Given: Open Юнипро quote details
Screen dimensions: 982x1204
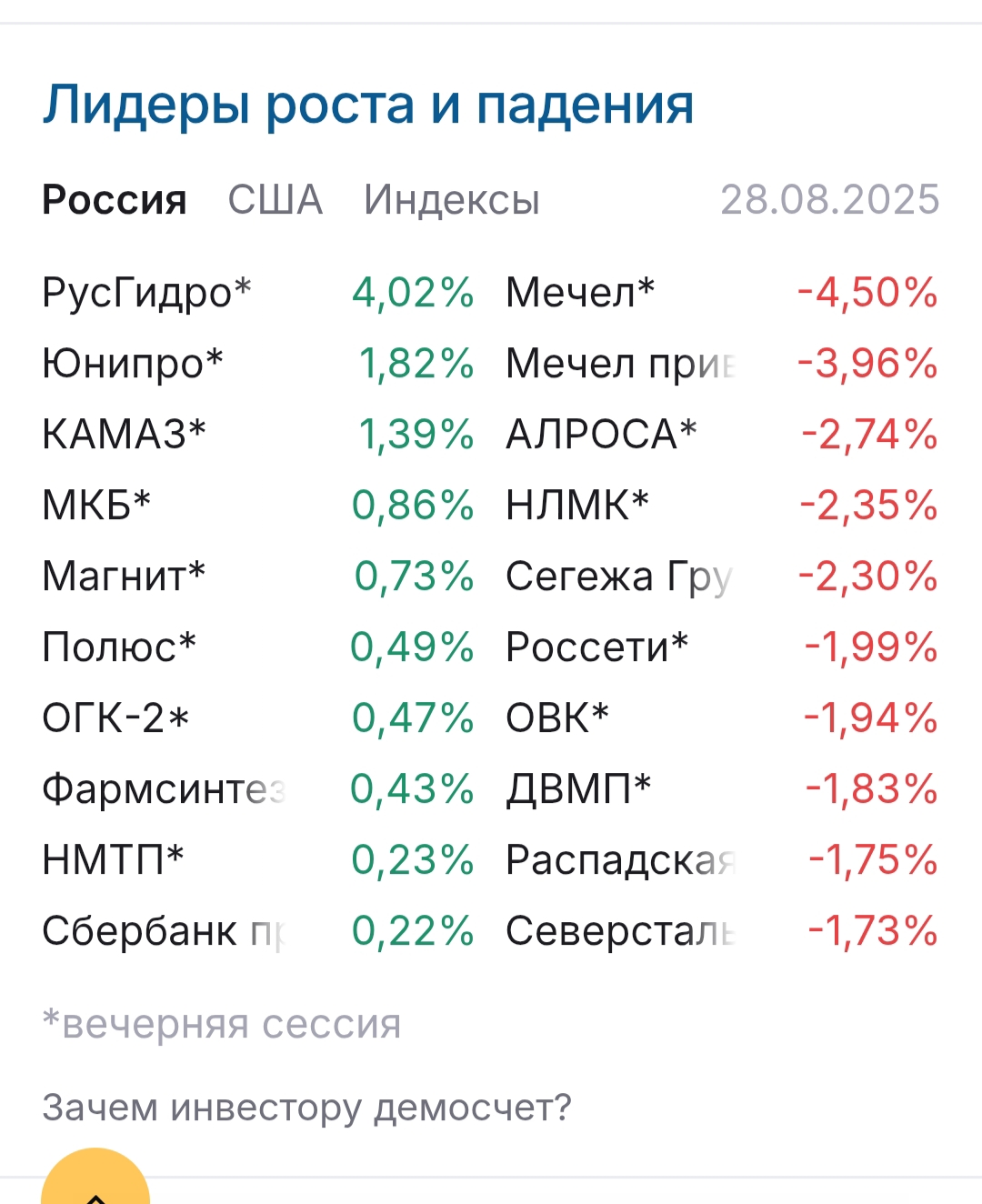Looking at the screenshot, I should click(133, 364).
